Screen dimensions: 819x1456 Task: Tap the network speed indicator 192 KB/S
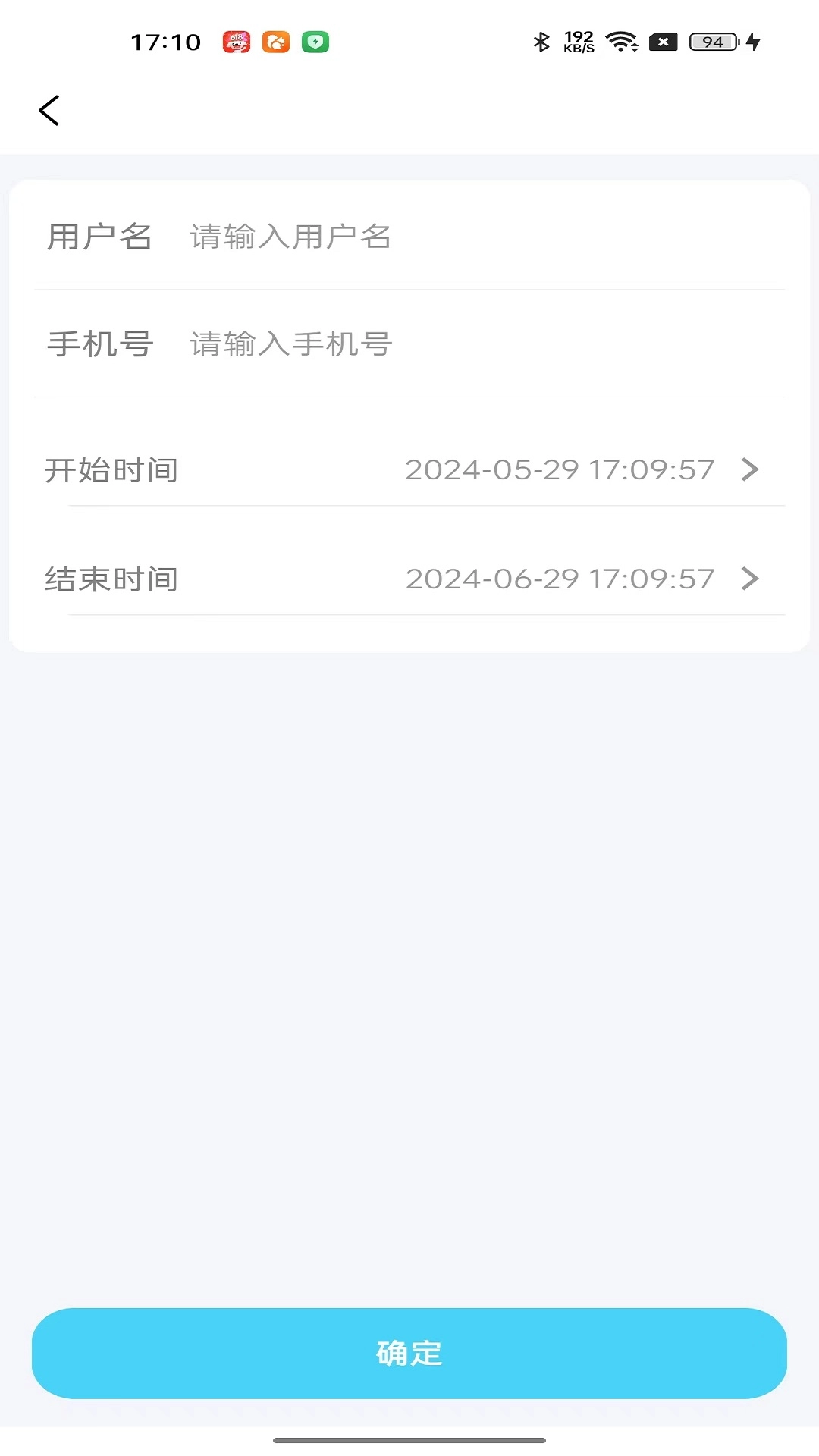(x=579, y=42)
